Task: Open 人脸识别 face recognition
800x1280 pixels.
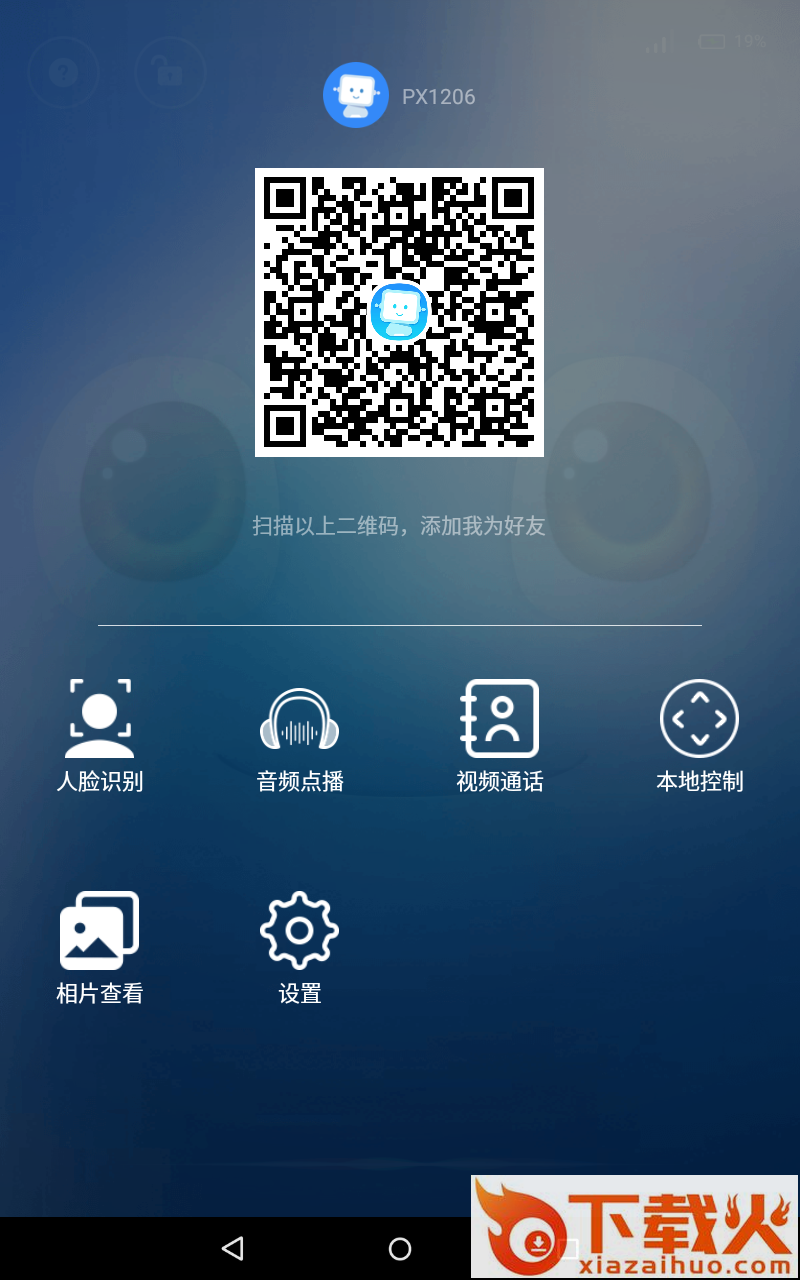Action: click(x=100, y=734)
